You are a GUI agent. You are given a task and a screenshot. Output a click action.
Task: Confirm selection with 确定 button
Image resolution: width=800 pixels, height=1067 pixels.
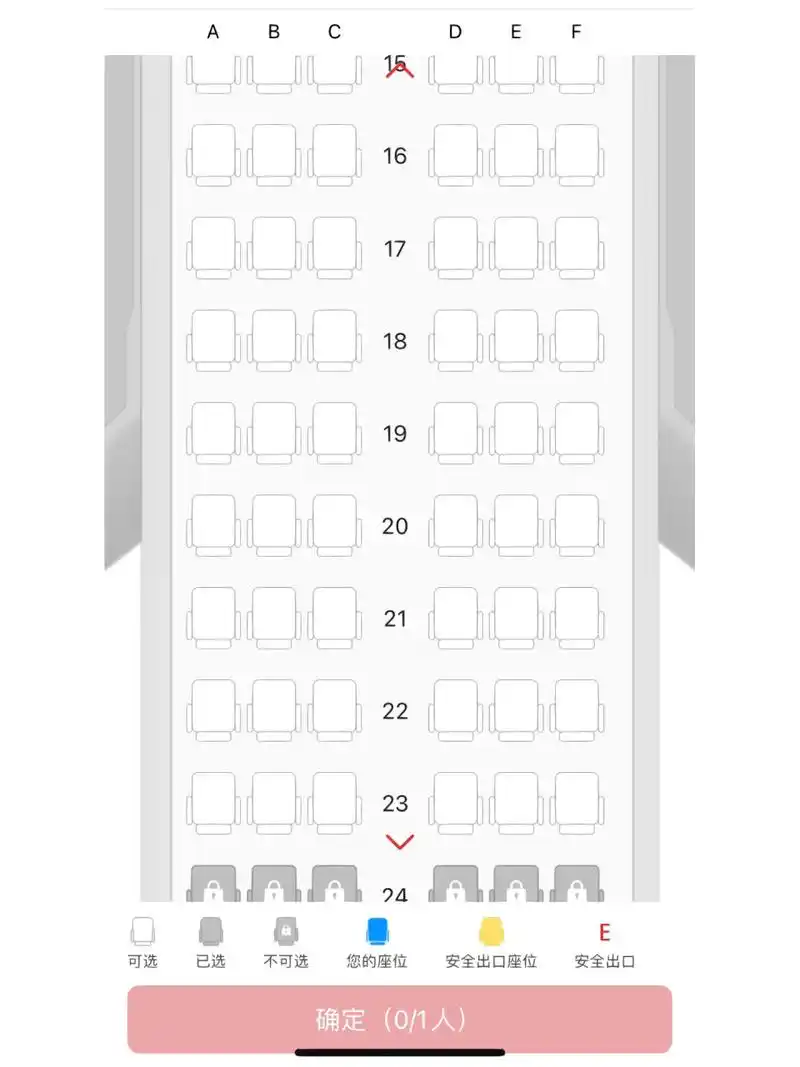(399, 1019)
